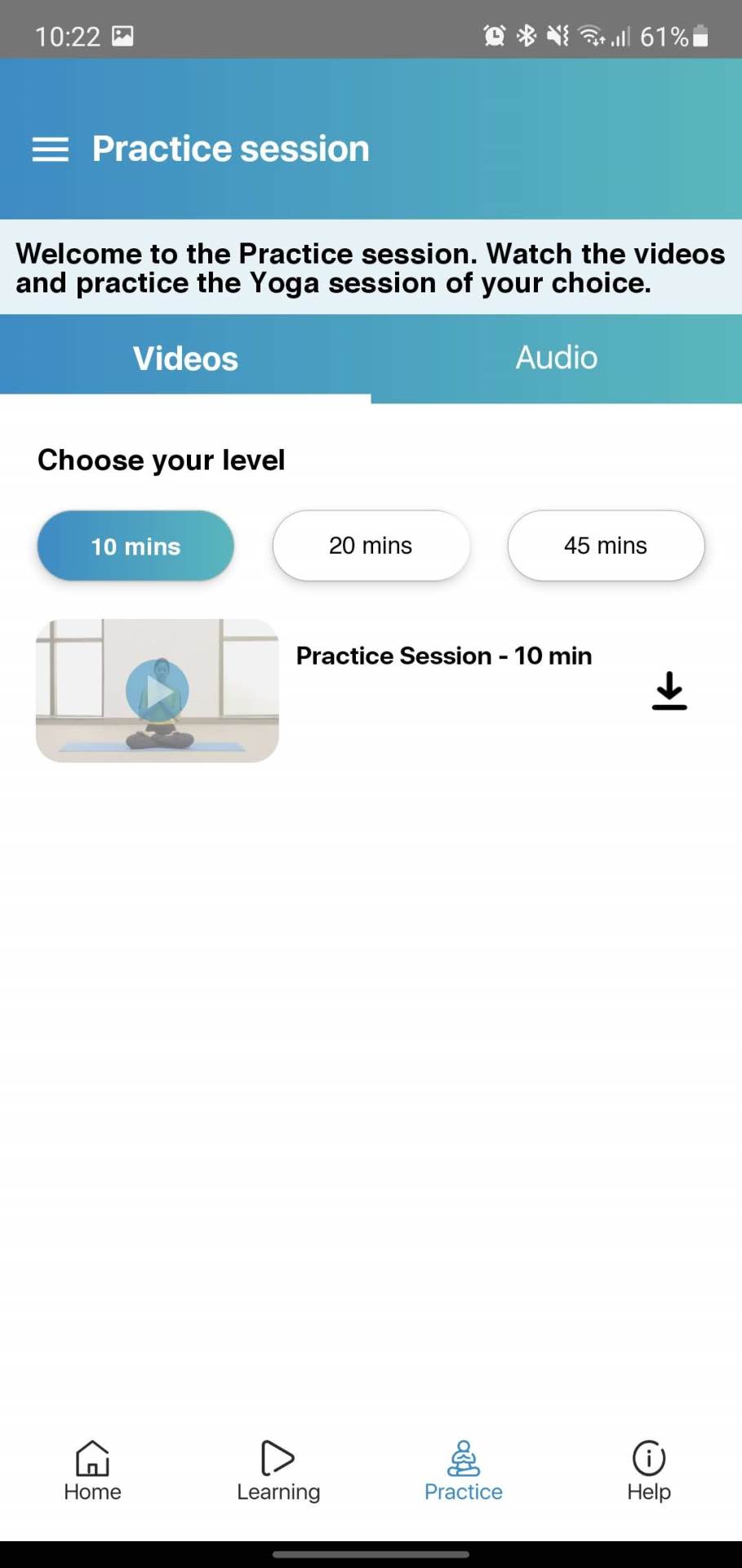Tap the Learning label in bottom navigation

tap(278, 1491)
